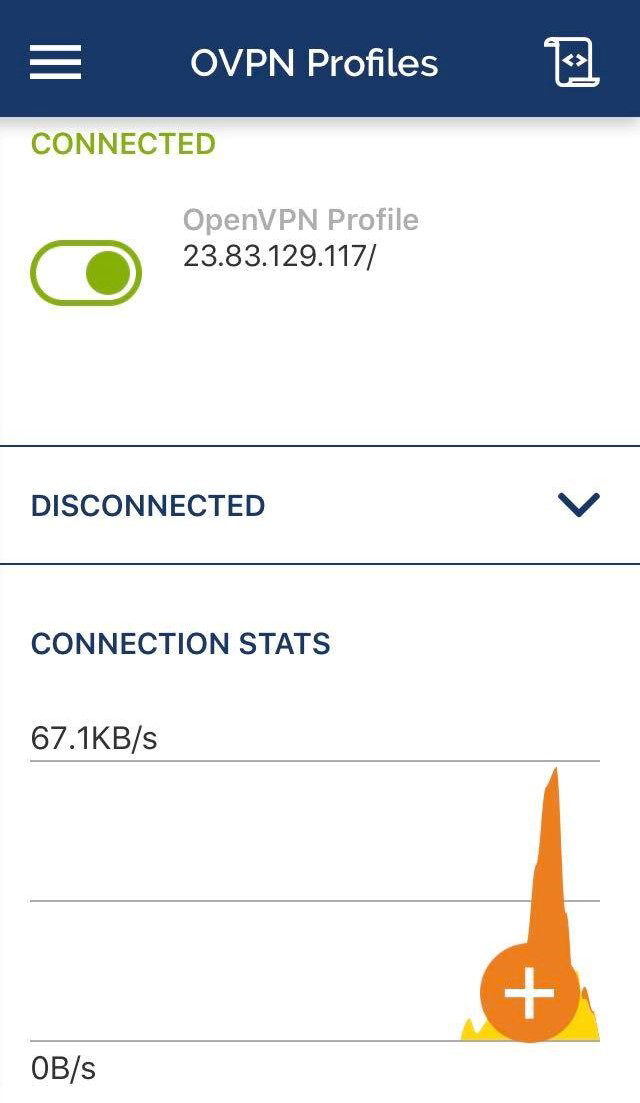Add a new profile with plus button
640x1103 pixels.
click(529, 992)
